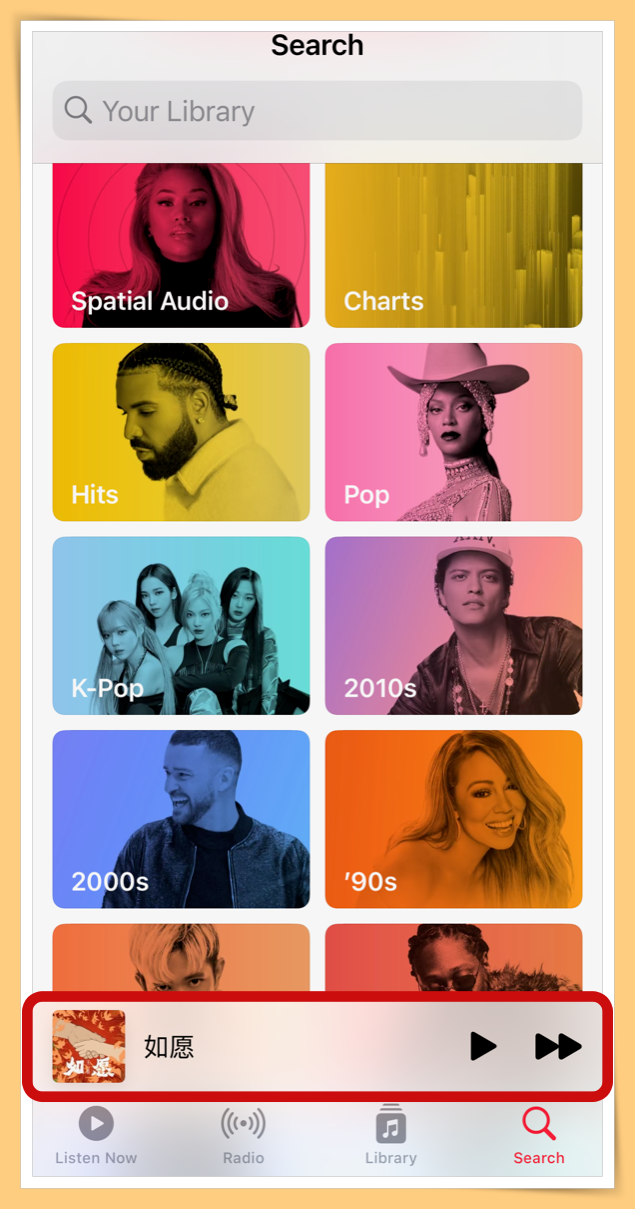The image size is (635, 1209).
Task: Open the Spatial Audio category
Action: click(181, 245)
